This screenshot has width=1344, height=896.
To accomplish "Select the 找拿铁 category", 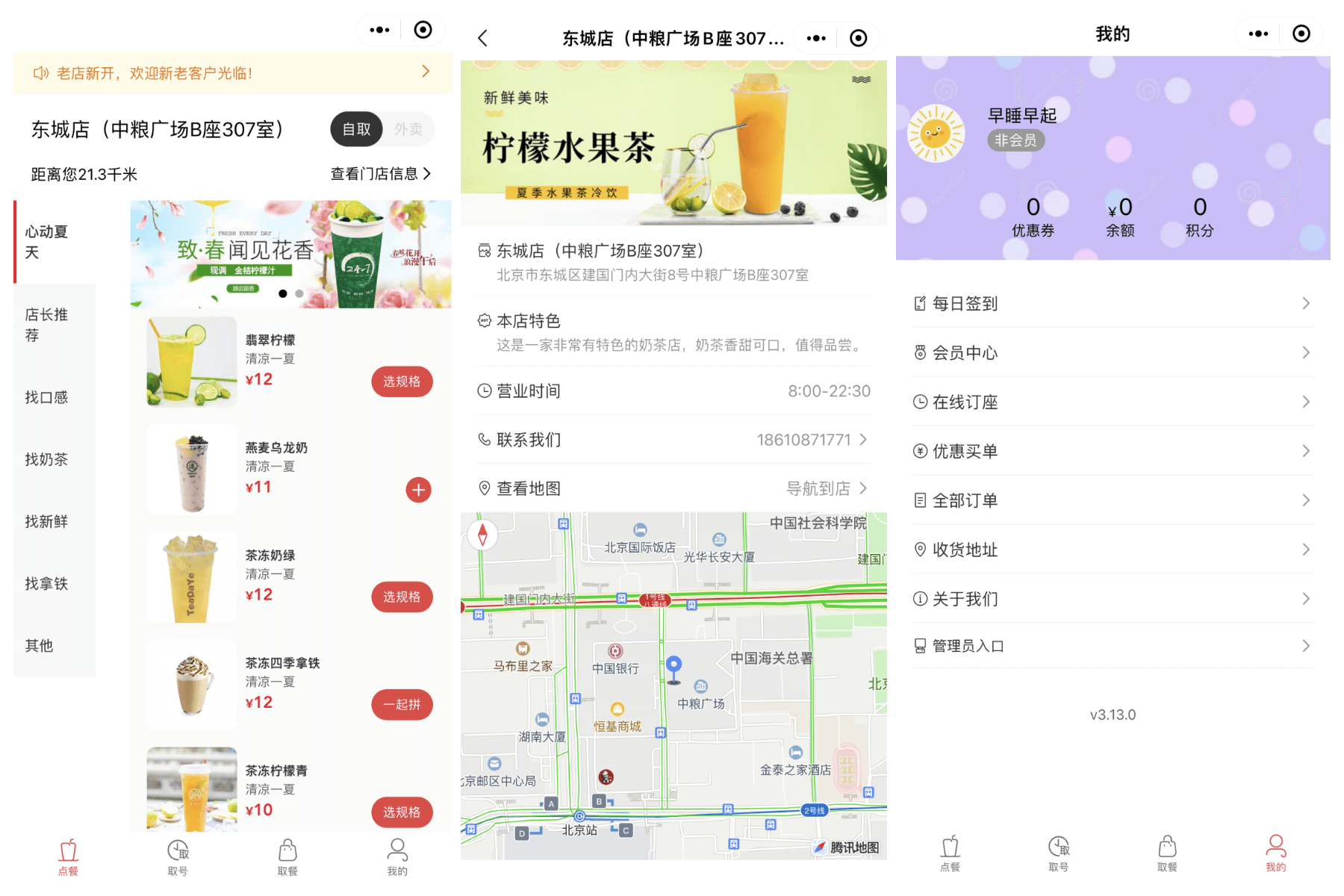I will pos(47,583).
